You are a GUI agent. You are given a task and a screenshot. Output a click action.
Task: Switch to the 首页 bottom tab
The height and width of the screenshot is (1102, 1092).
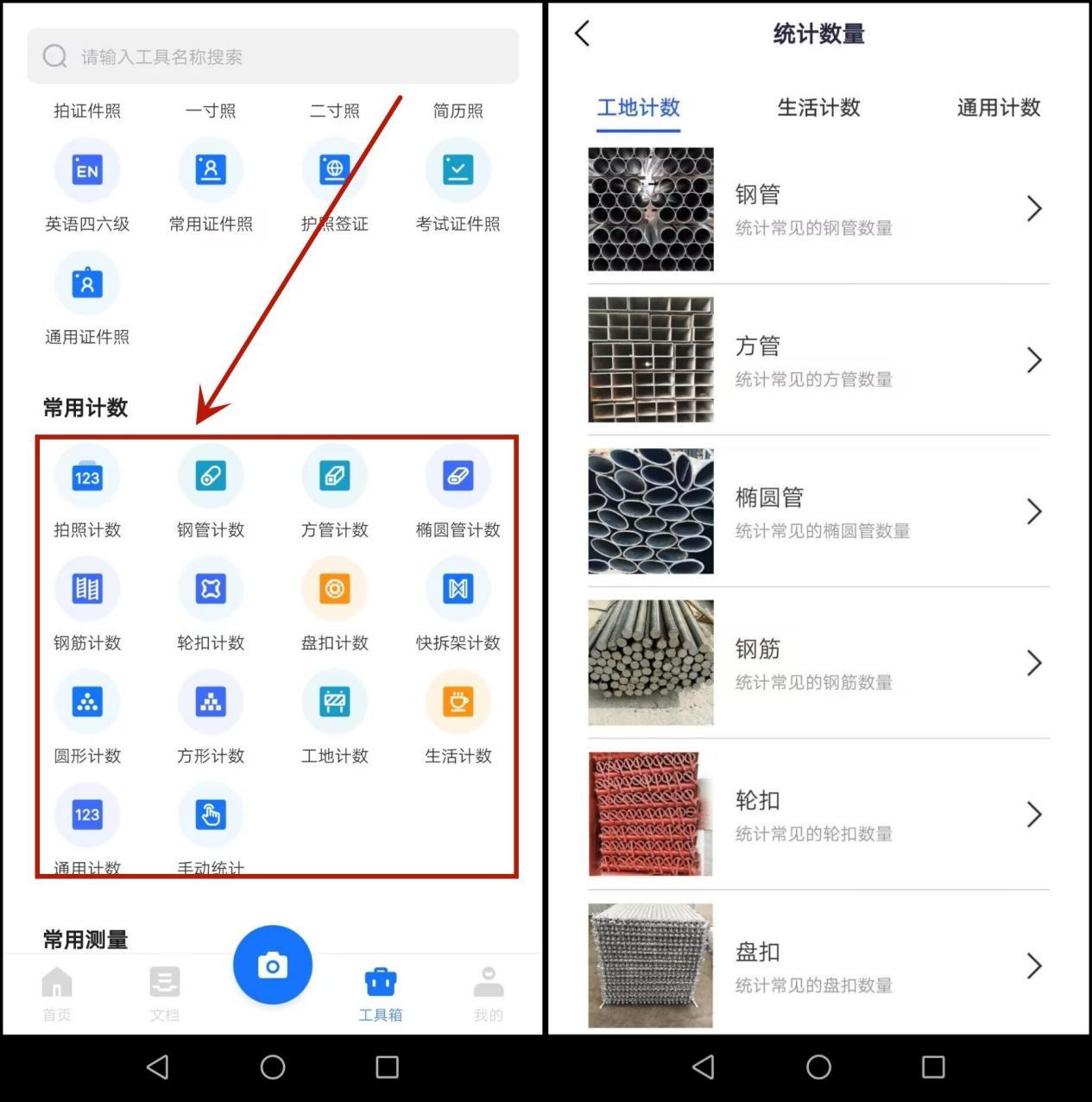pyautogui.click(x=57, y=993)
